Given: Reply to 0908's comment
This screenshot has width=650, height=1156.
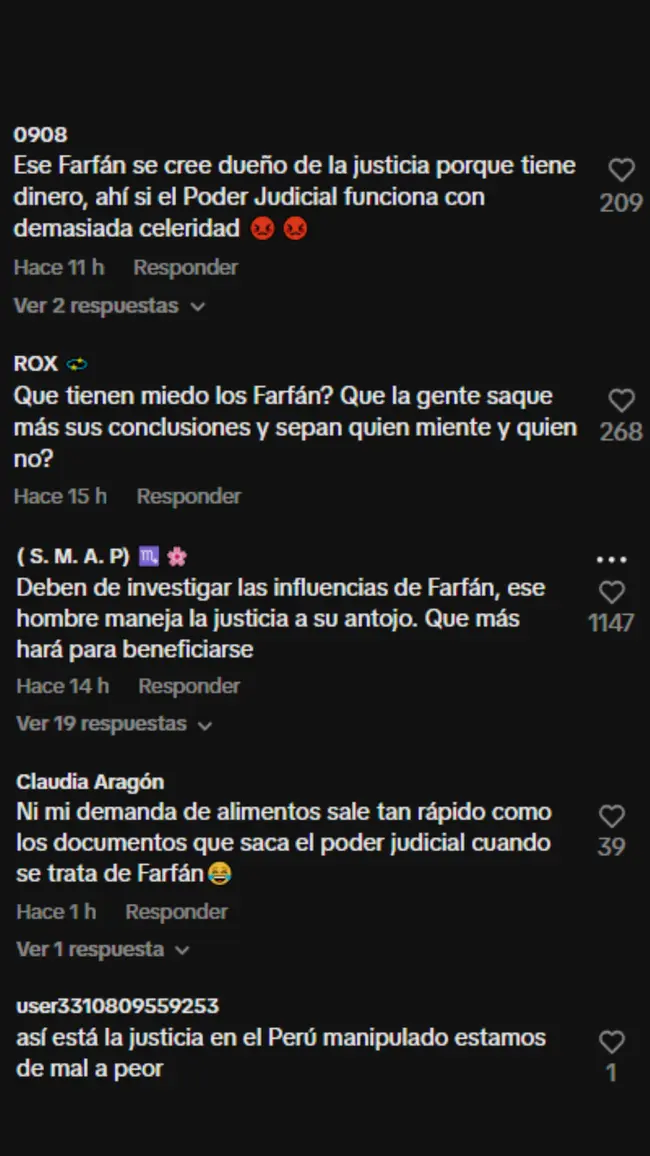Looking at the screenshot, I should tap(185, 268).
